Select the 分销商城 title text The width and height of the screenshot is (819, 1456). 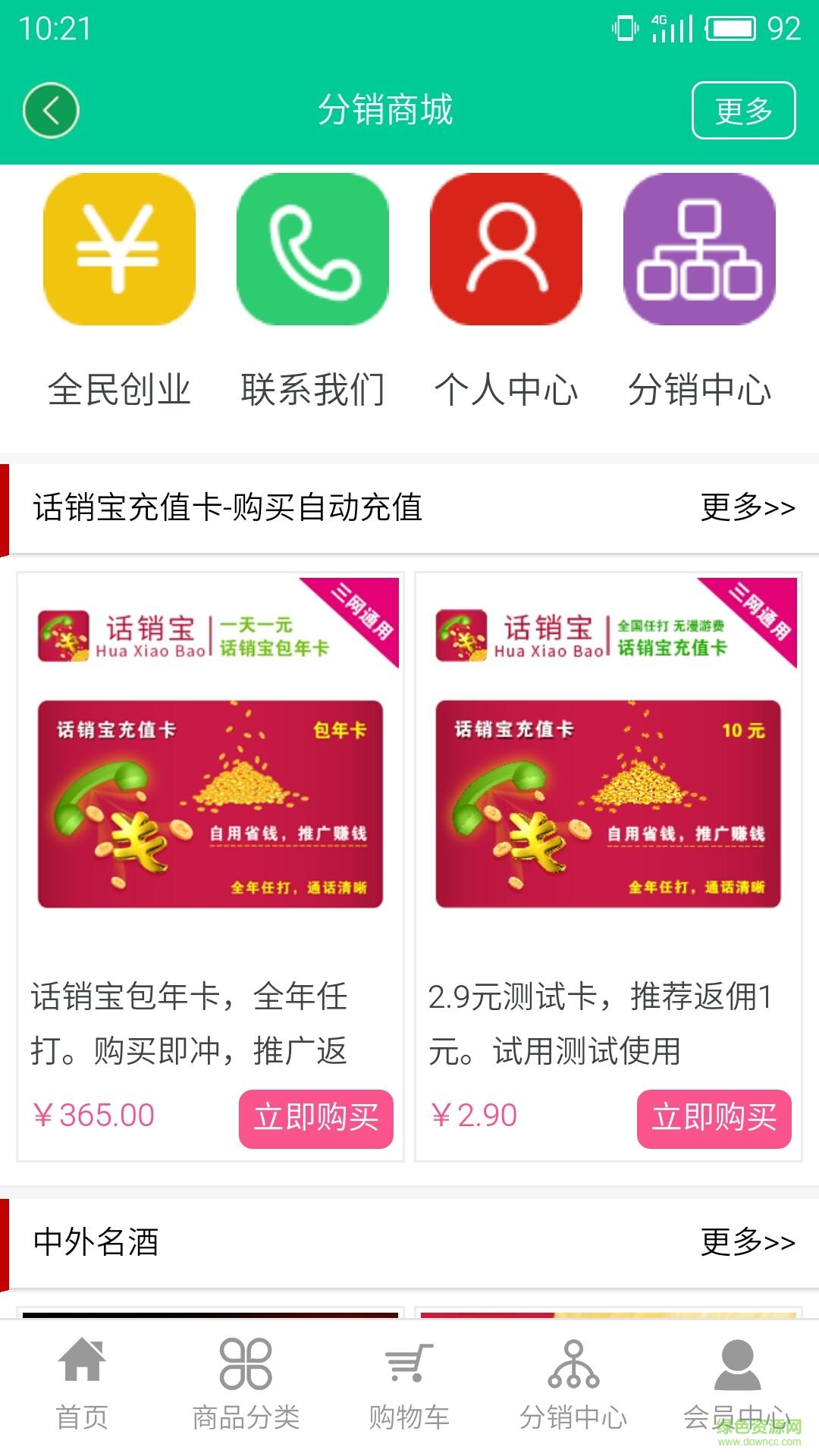click(387, 108)
